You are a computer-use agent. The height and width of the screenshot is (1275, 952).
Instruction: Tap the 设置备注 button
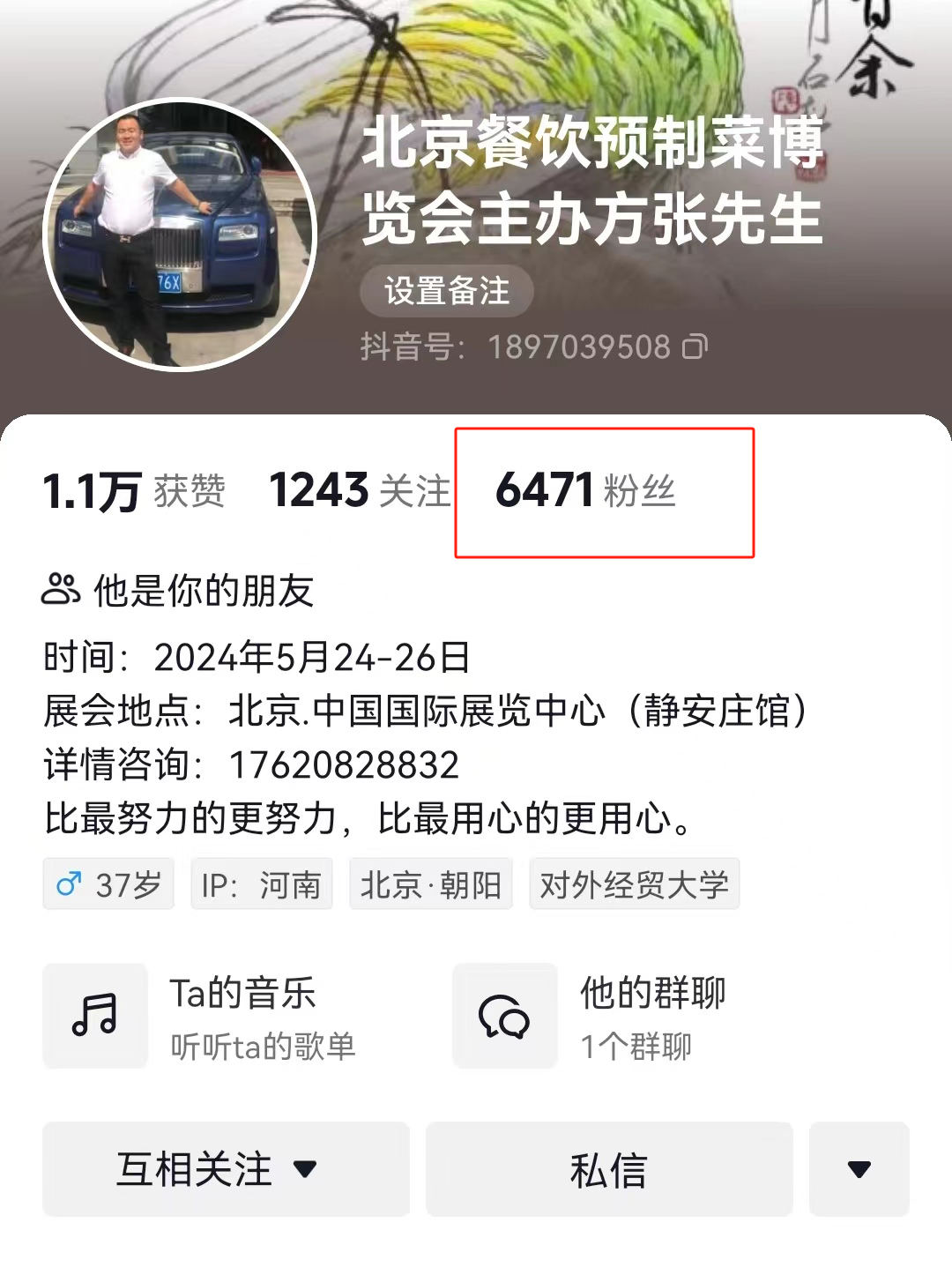coord(446,291)
